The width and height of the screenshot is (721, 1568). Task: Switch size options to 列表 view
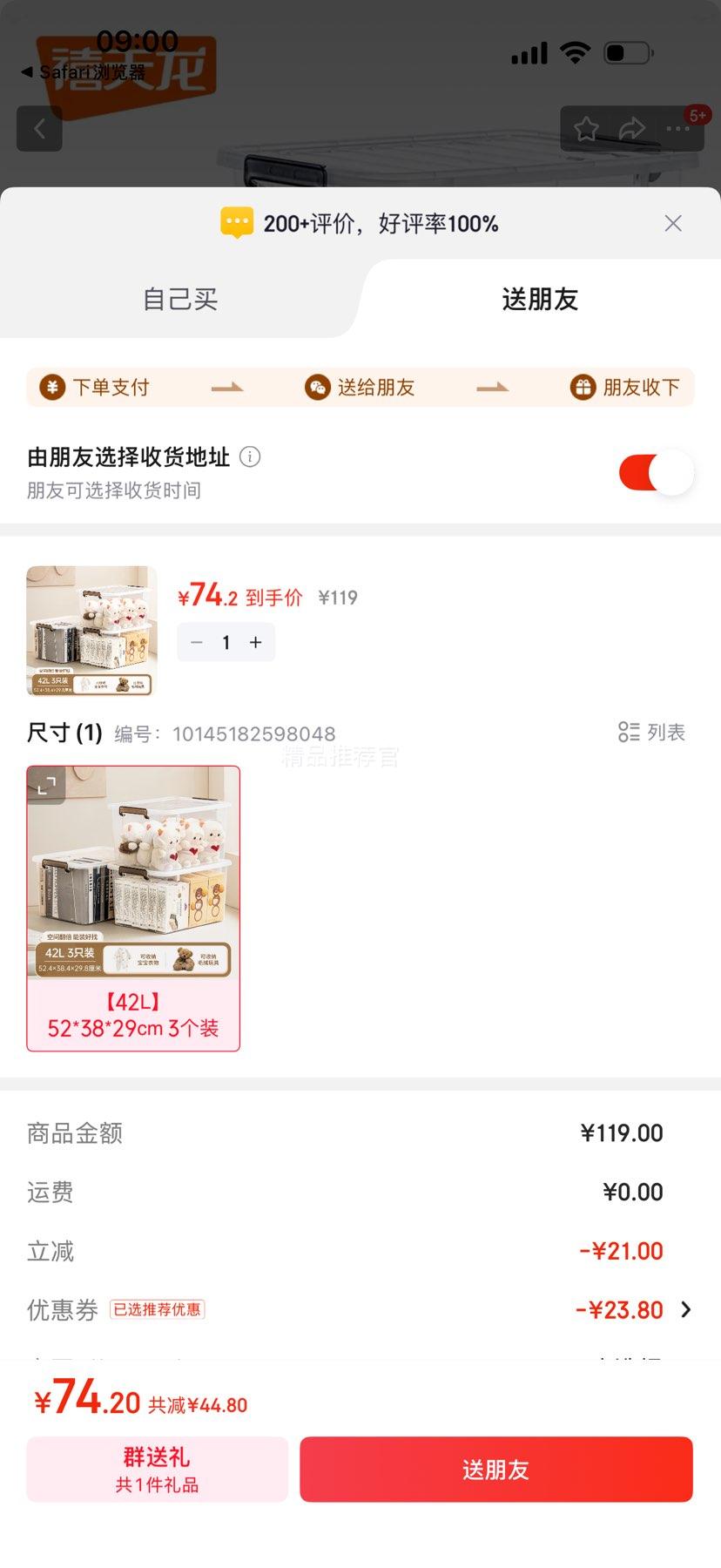[651, 732]
